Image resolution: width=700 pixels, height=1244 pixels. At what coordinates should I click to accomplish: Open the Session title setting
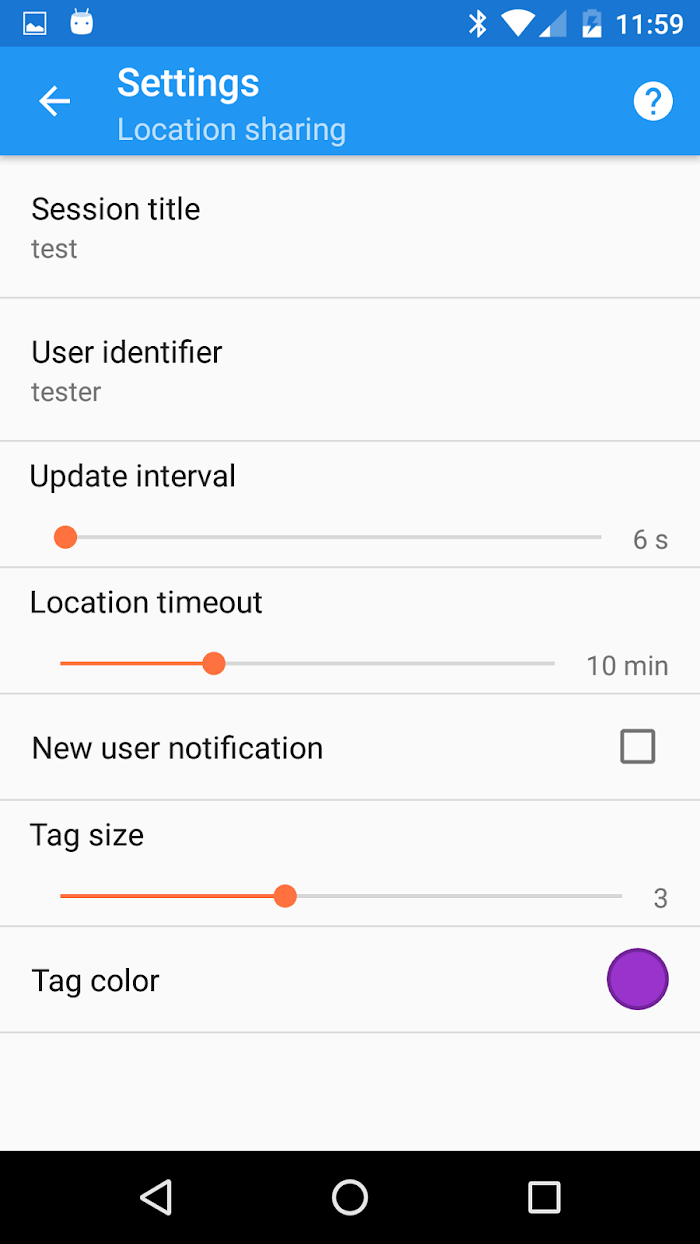coord(350,227)
